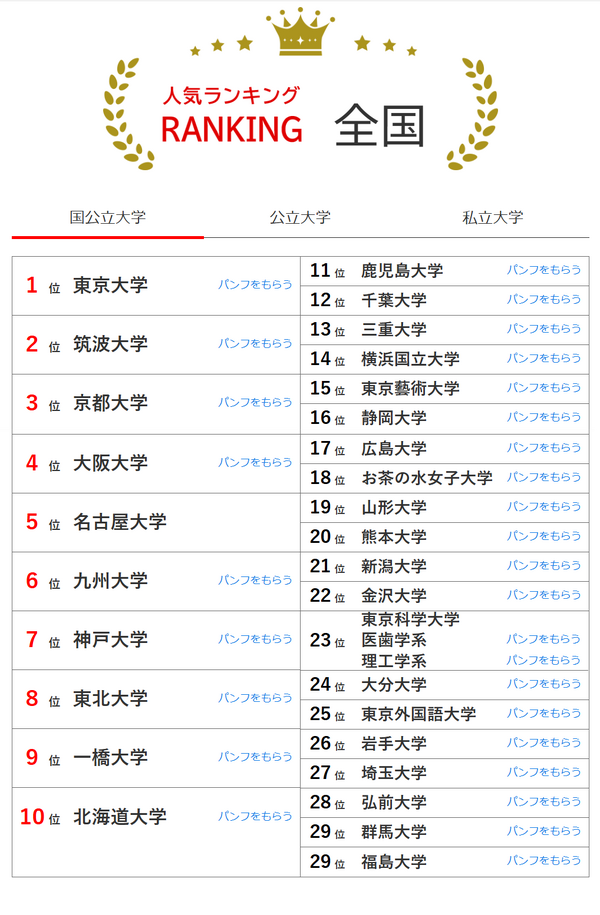
Task: Open the 名古屋大学 ranking entry
Action: tap(120, 522)
